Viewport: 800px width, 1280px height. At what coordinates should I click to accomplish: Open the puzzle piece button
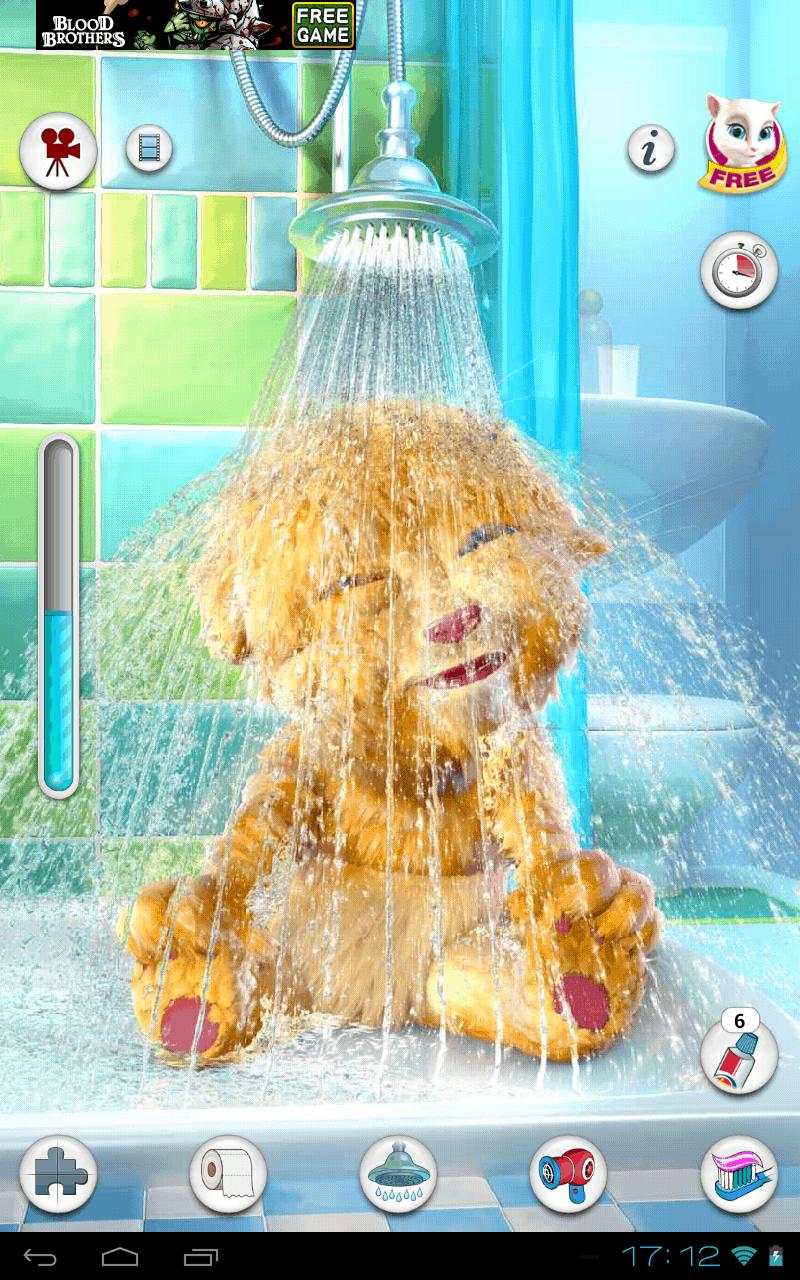(x=58, y=1174)
